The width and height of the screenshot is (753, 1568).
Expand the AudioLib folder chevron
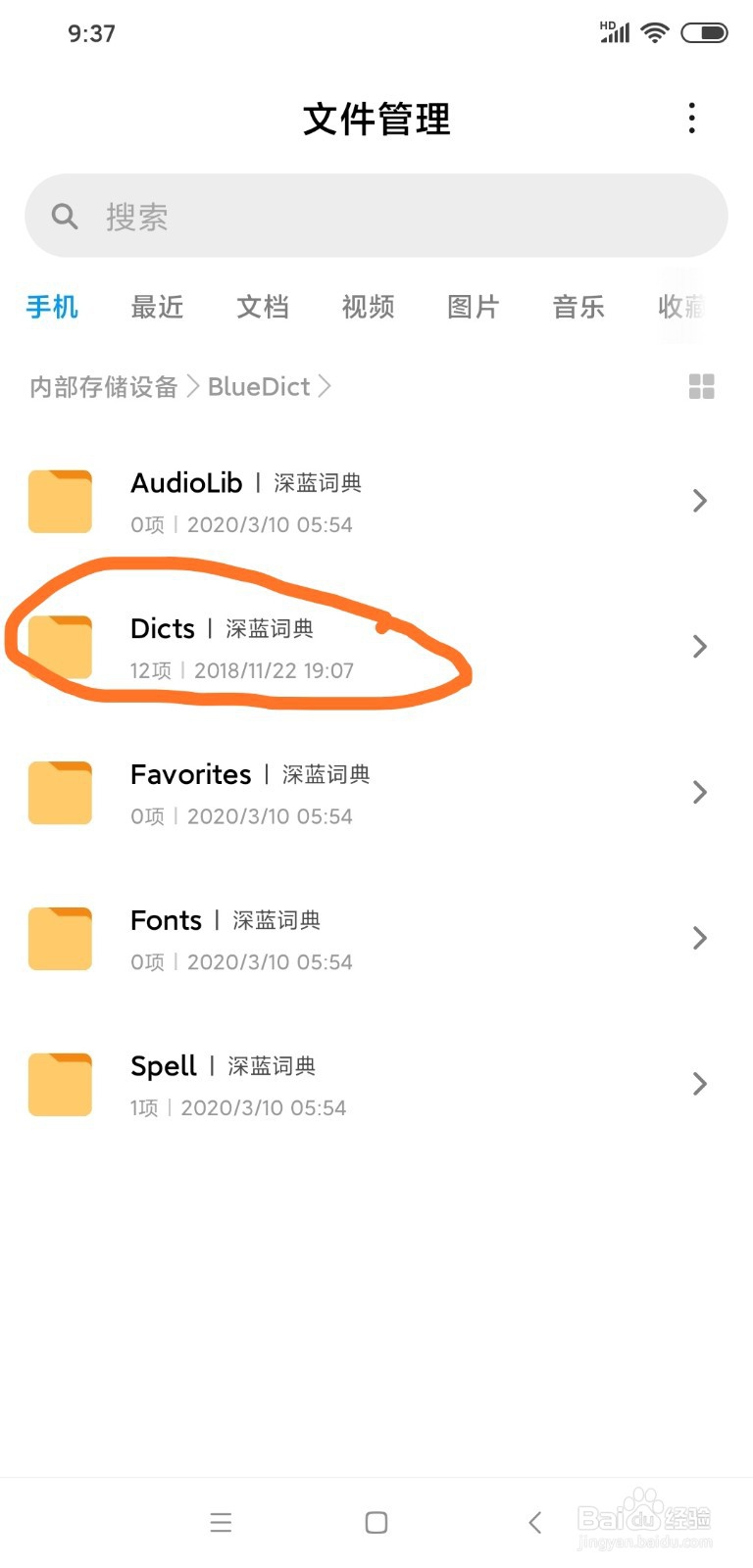[699, 501]
